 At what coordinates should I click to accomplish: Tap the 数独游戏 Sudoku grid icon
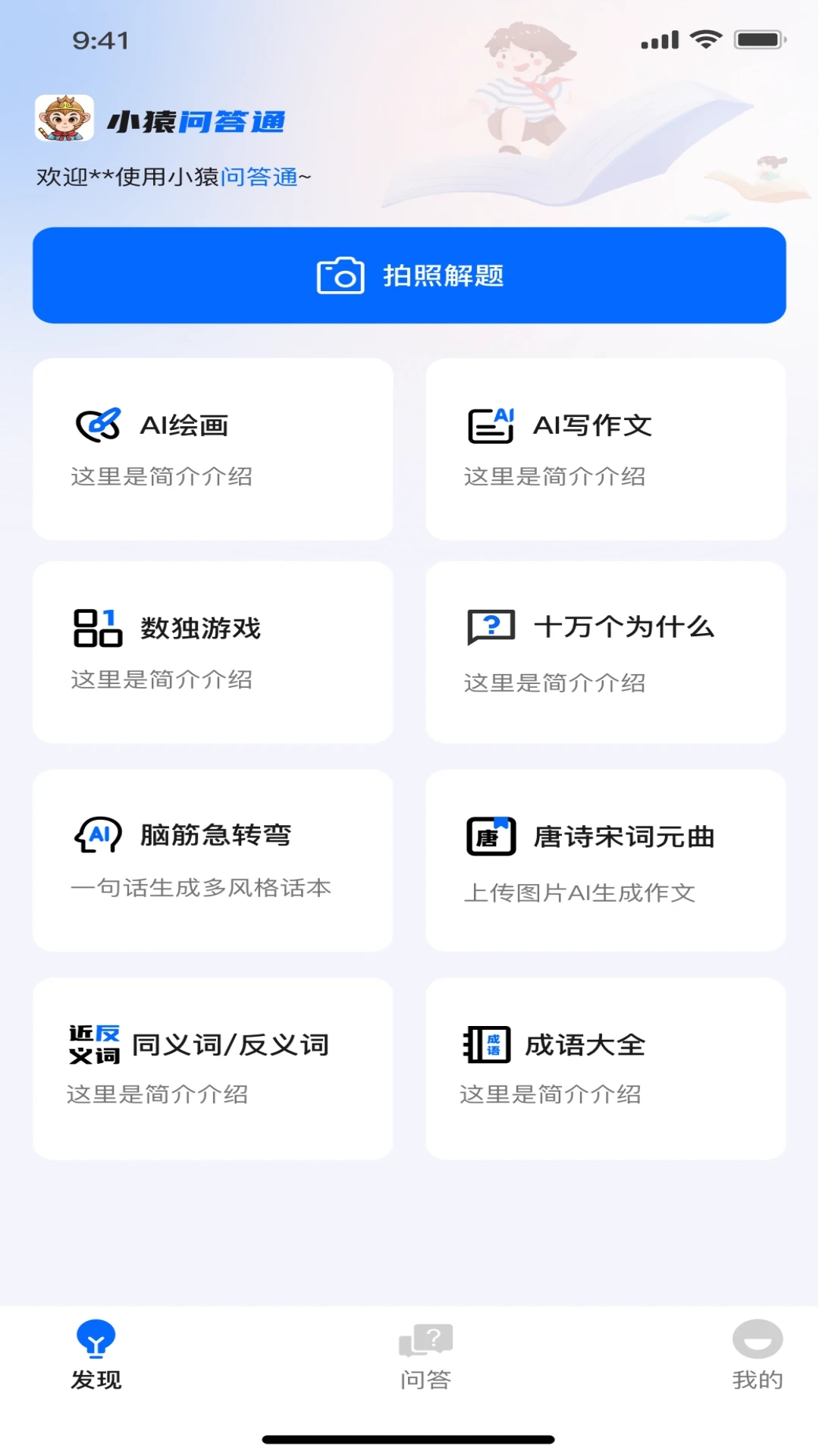96,627
